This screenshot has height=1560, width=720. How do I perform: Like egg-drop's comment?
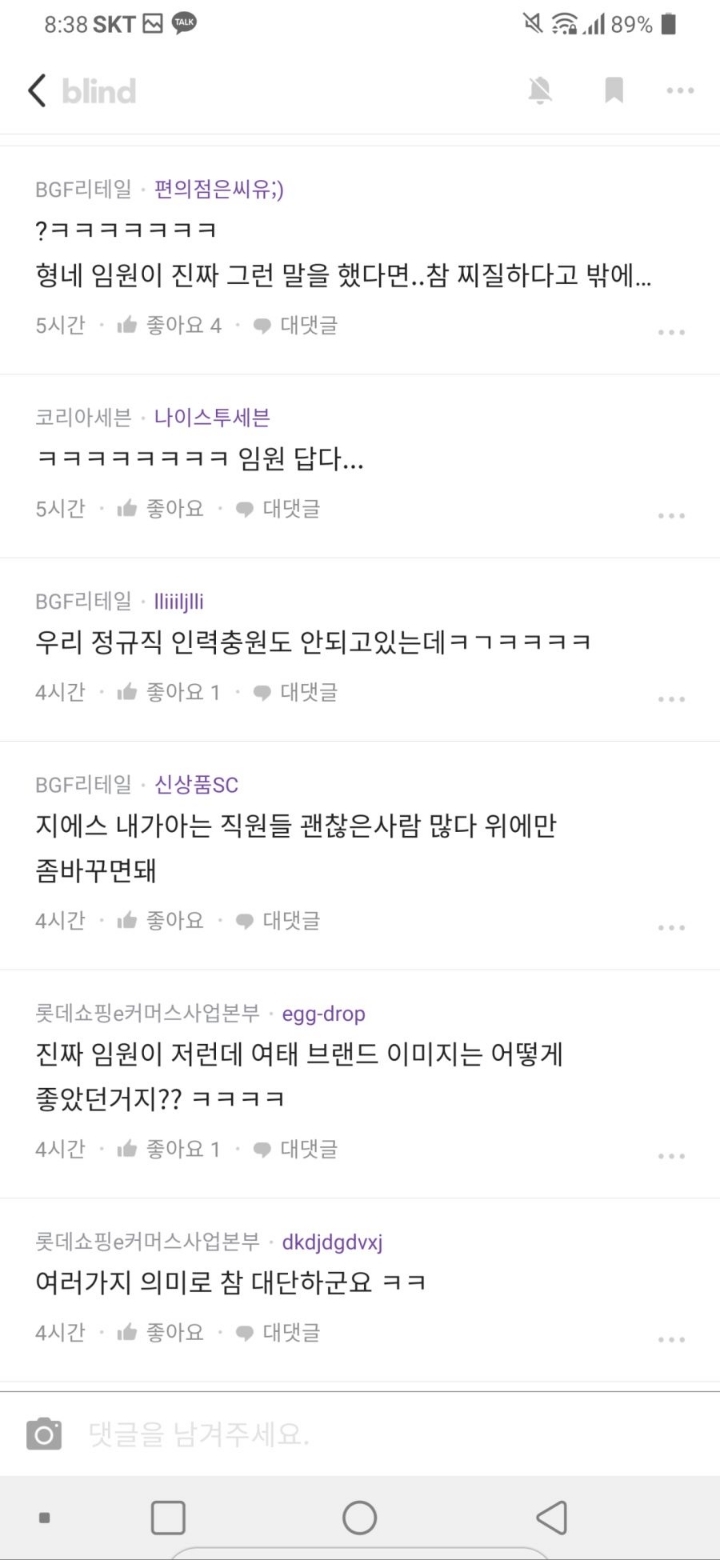(170, 1149)
